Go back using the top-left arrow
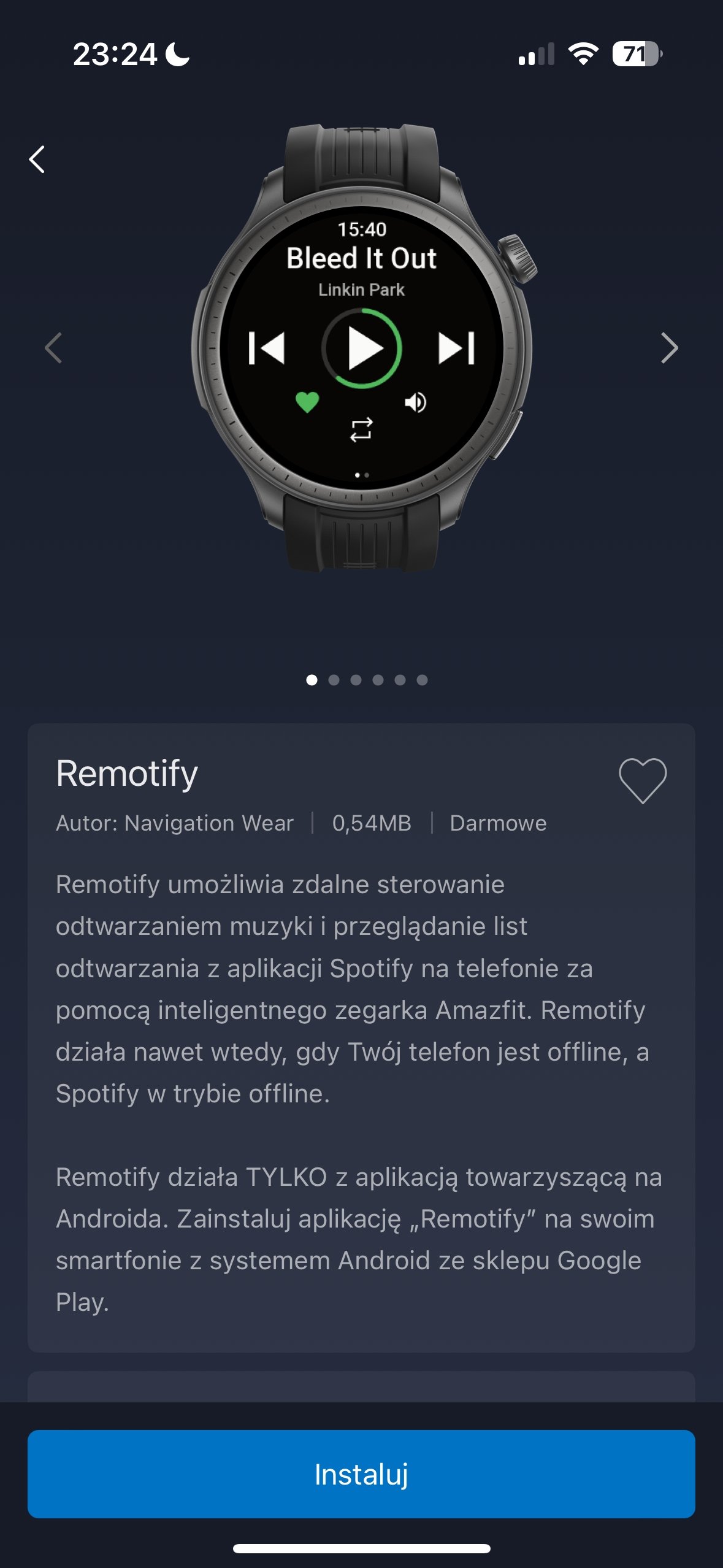Screen dimensions: 723x1568 coord(37,159)
